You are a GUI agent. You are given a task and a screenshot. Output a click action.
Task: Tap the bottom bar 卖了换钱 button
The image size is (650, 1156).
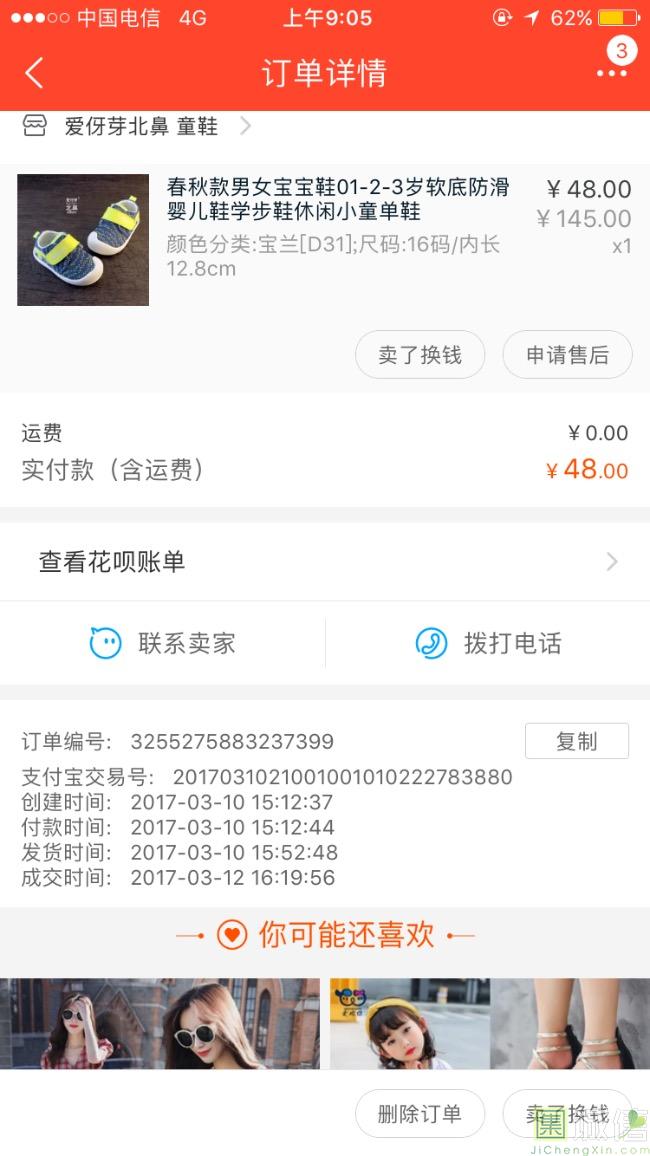tap(567, 1114)
